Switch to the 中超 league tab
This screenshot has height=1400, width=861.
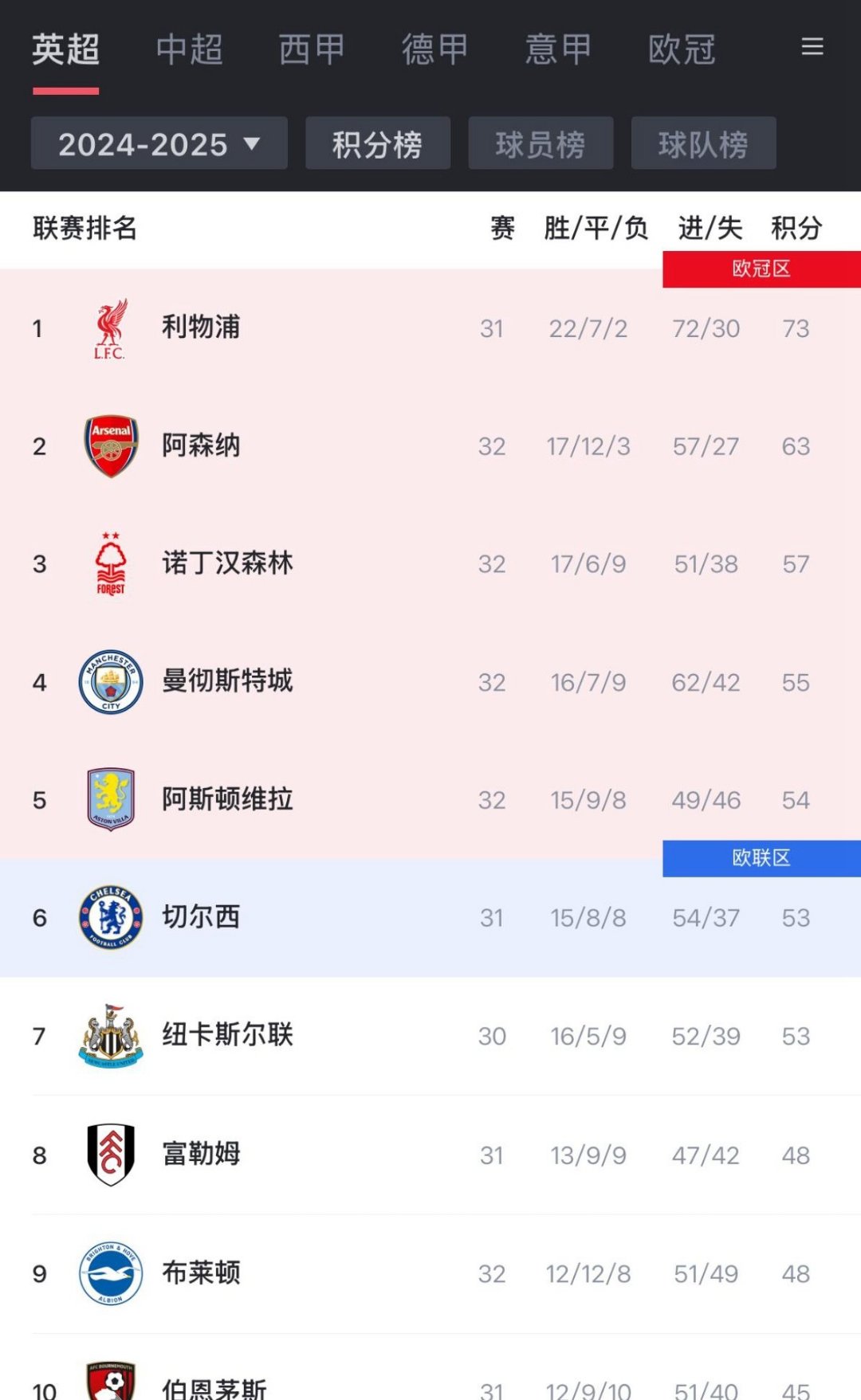(189, 49)
